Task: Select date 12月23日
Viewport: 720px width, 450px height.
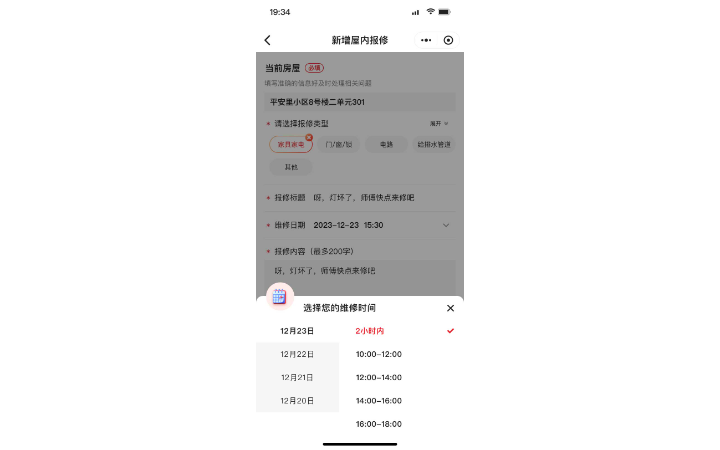Action: (x=297, y=331)
